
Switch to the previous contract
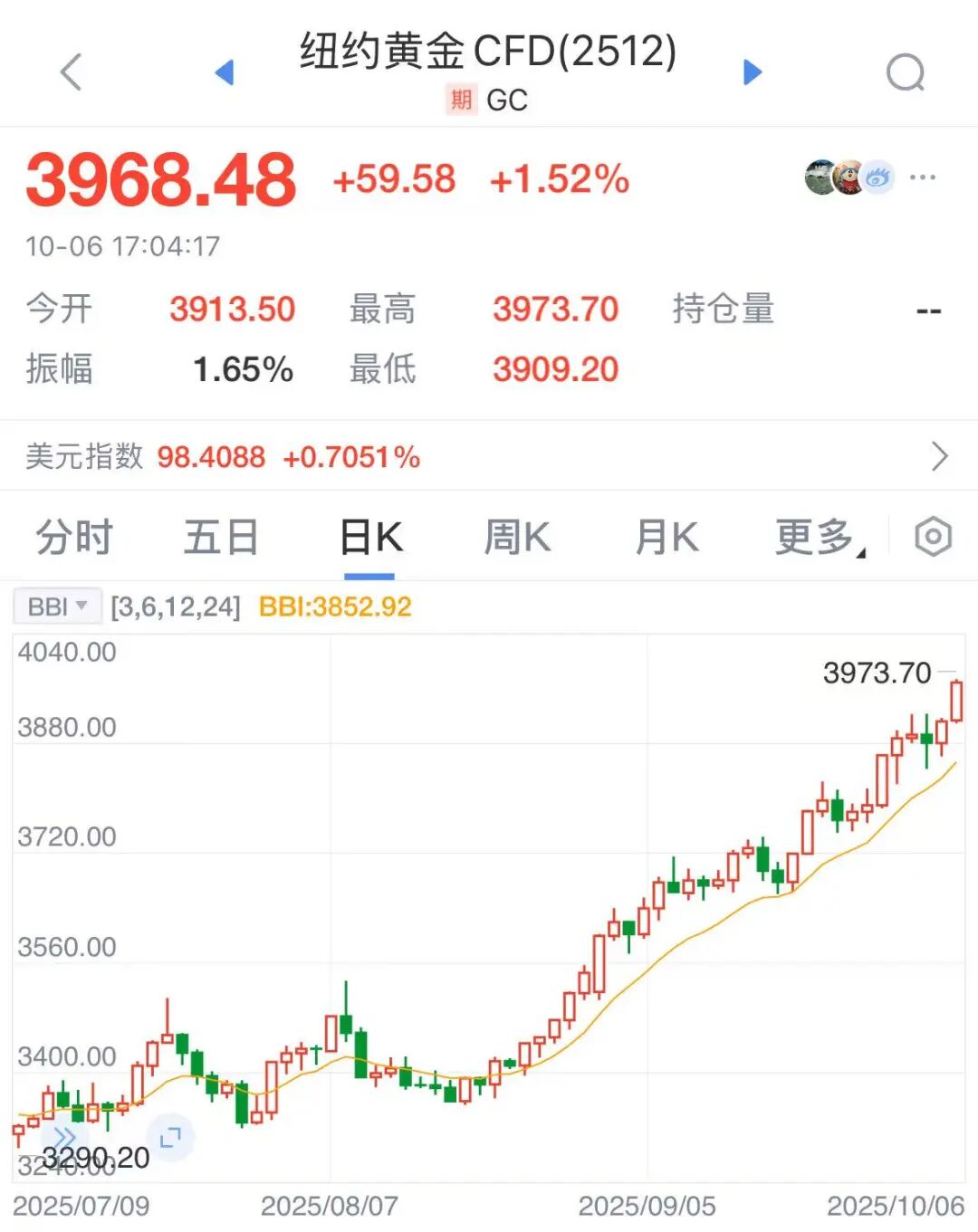[x=225, y=72]
